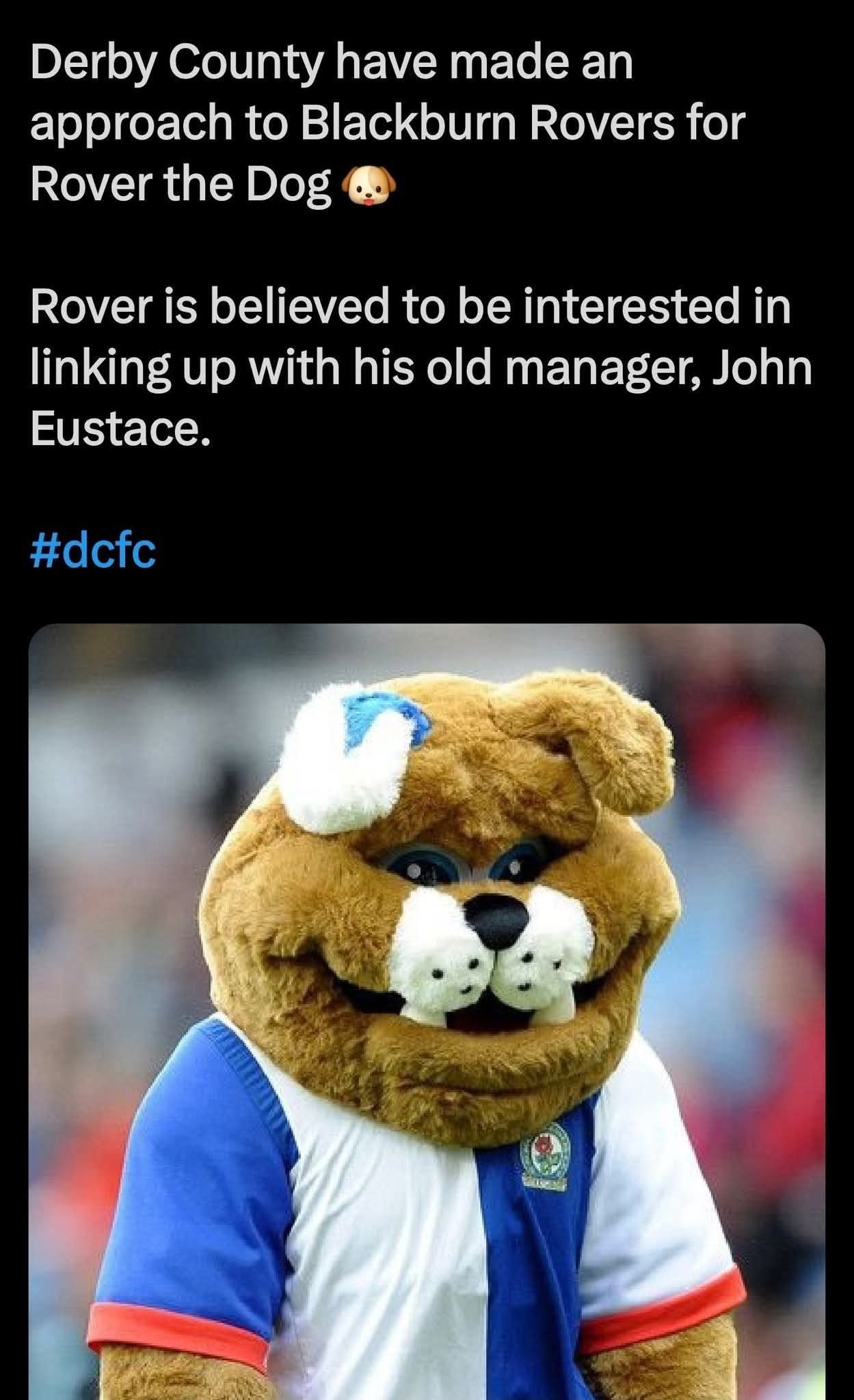Open the Rover the Dog photo
Viewport: 854px width, 1400px height.
427,1011
